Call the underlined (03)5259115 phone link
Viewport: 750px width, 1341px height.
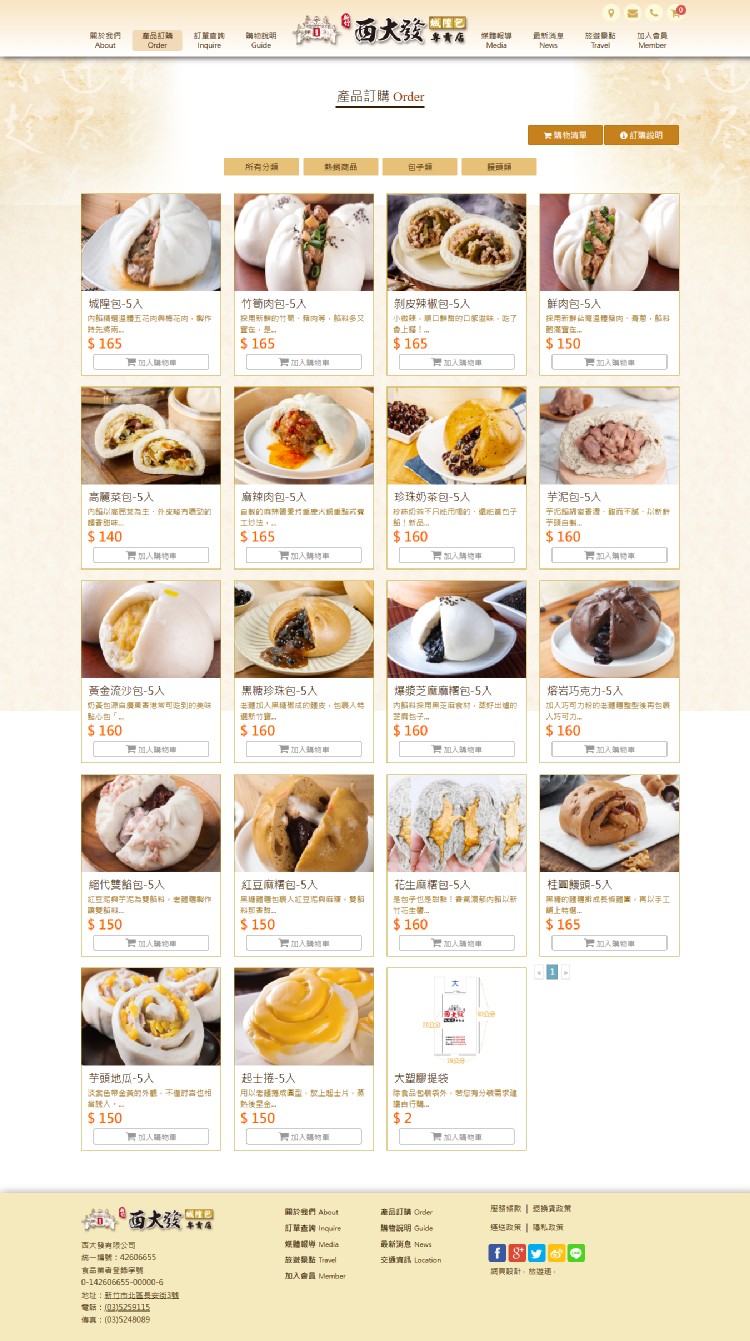tap(127, 1307)
